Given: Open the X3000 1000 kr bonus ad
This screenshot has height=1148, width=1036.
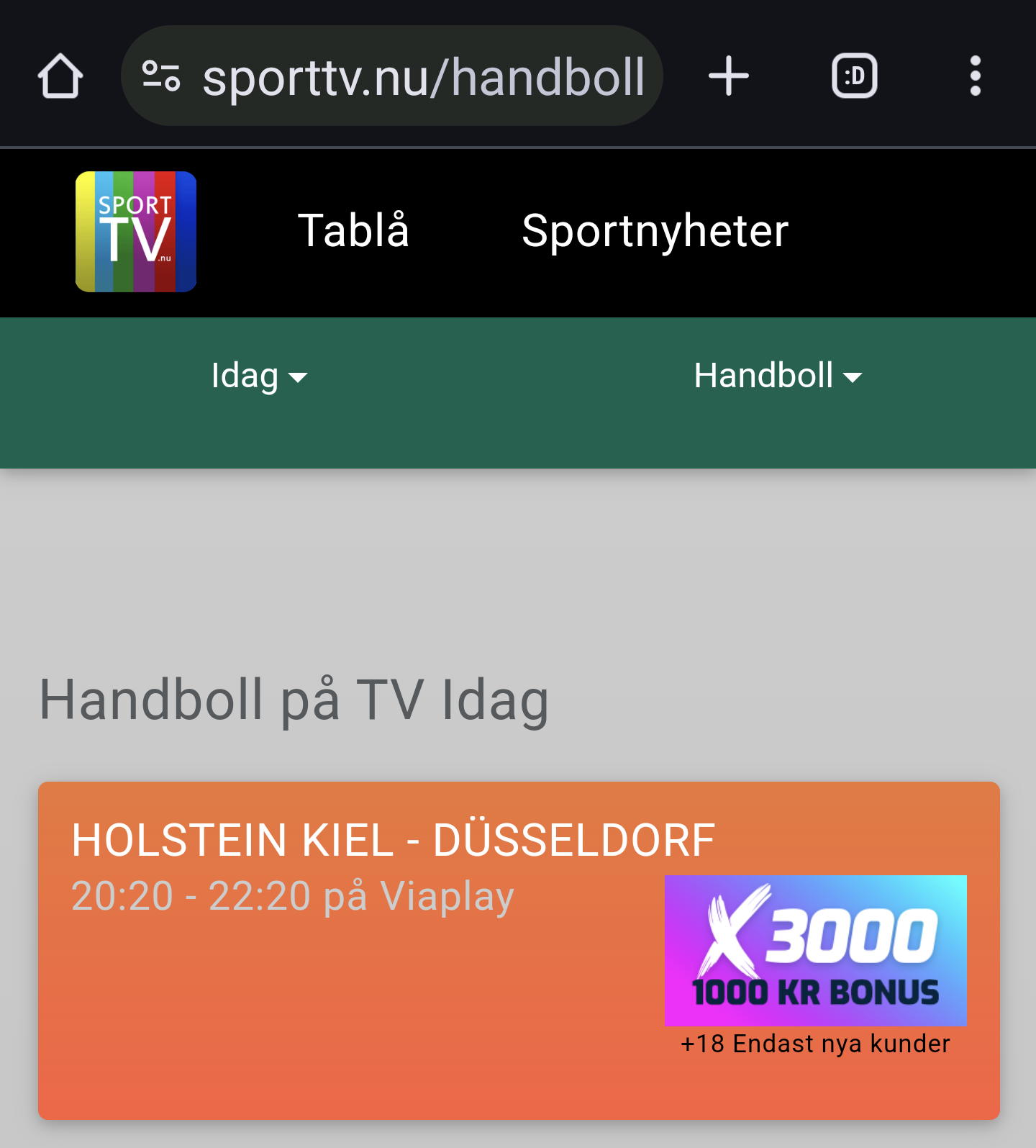Looking at the screenshot, I should click(815, 950).
